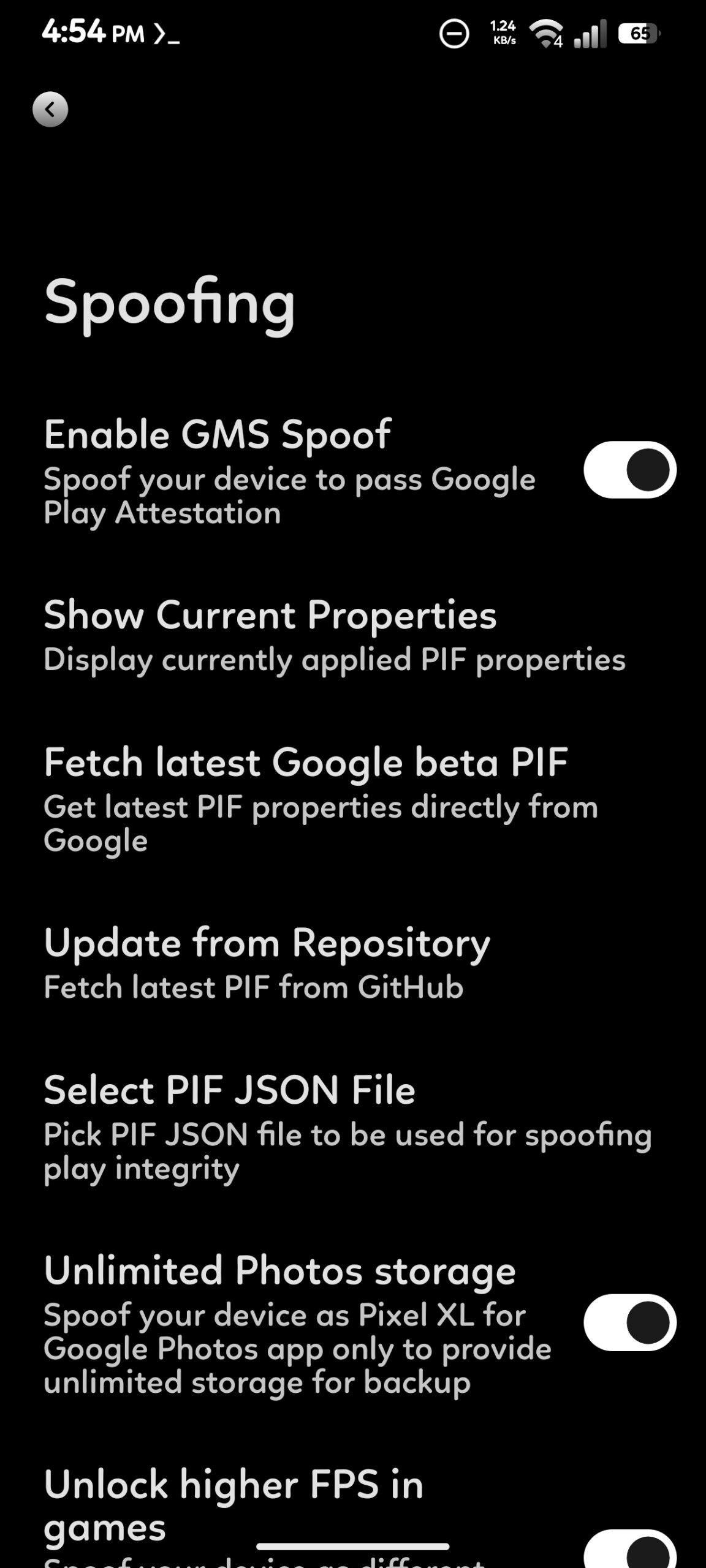Fetch latest Google beta PIF
The height and width of the screenshot is (1568, 706).
[x=319, y=798]
